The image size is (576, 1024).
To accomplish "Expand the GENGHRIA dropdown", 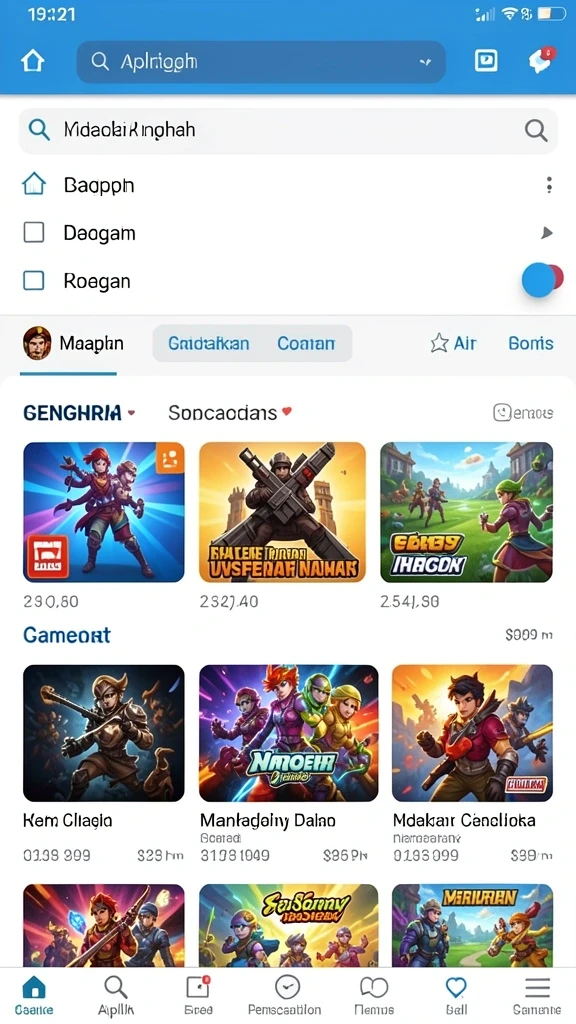I will point(79,413).
